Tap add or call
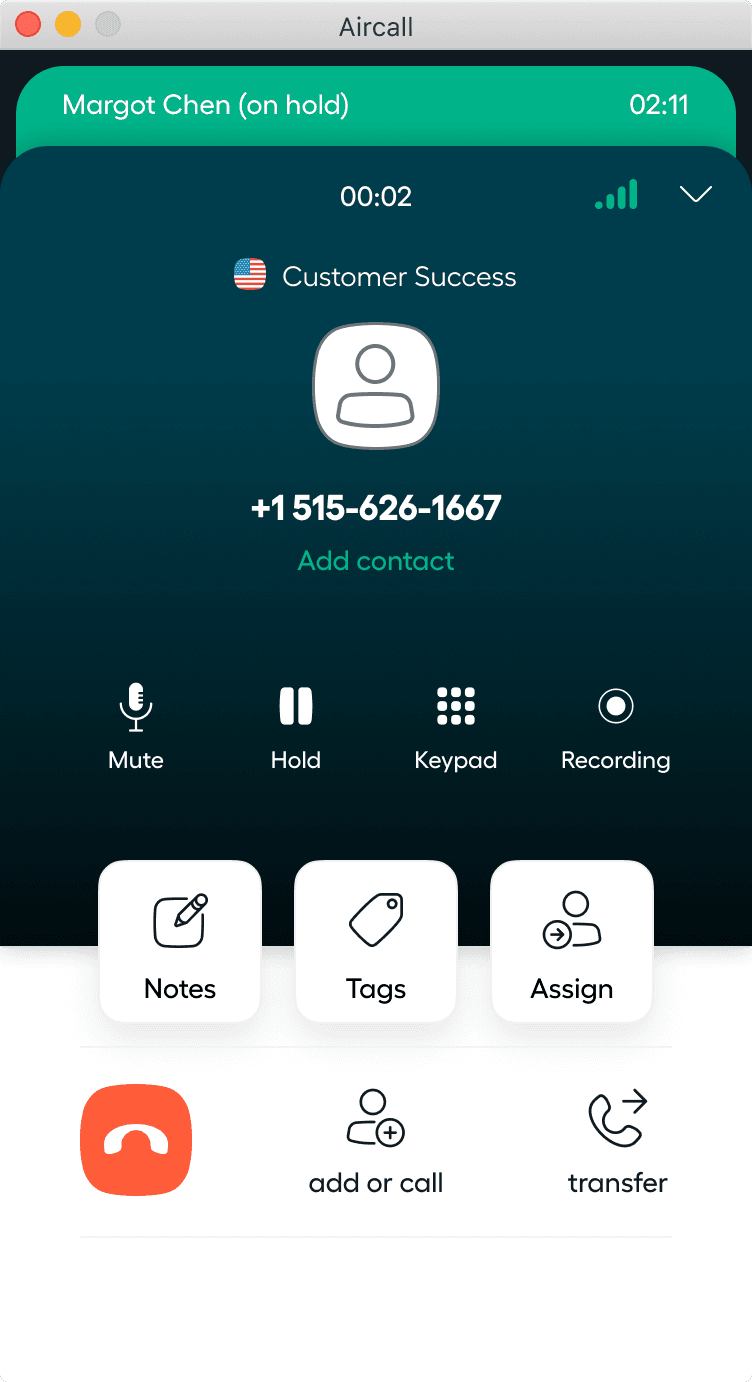Image resolution: width=752 pixels, height=1382 pixels. coord(376,1141)
